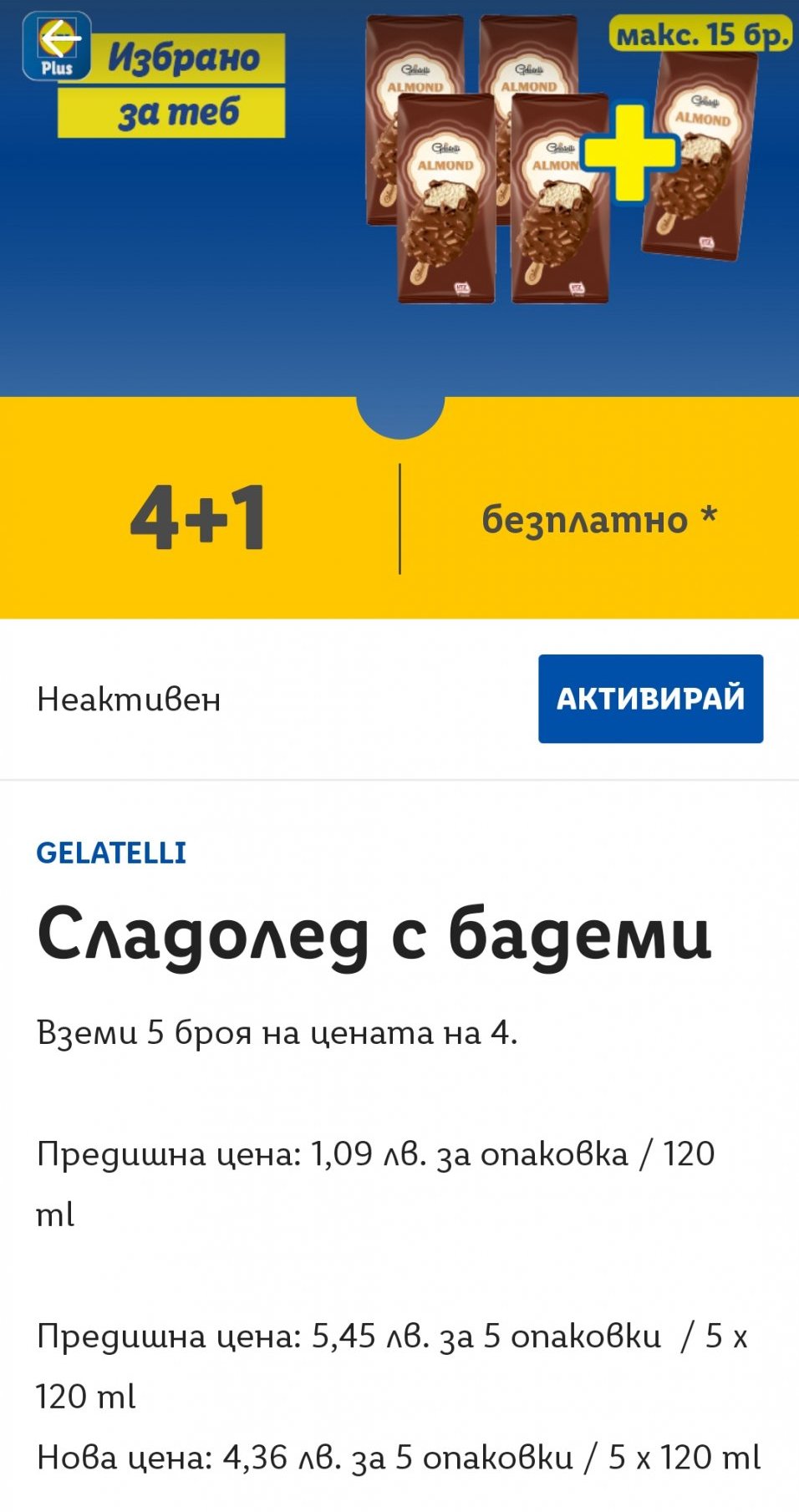Activate the coupon with АКТИВИРАЙ button
The height and width of the screenshot is (1512, 799).
coord(650,699)
